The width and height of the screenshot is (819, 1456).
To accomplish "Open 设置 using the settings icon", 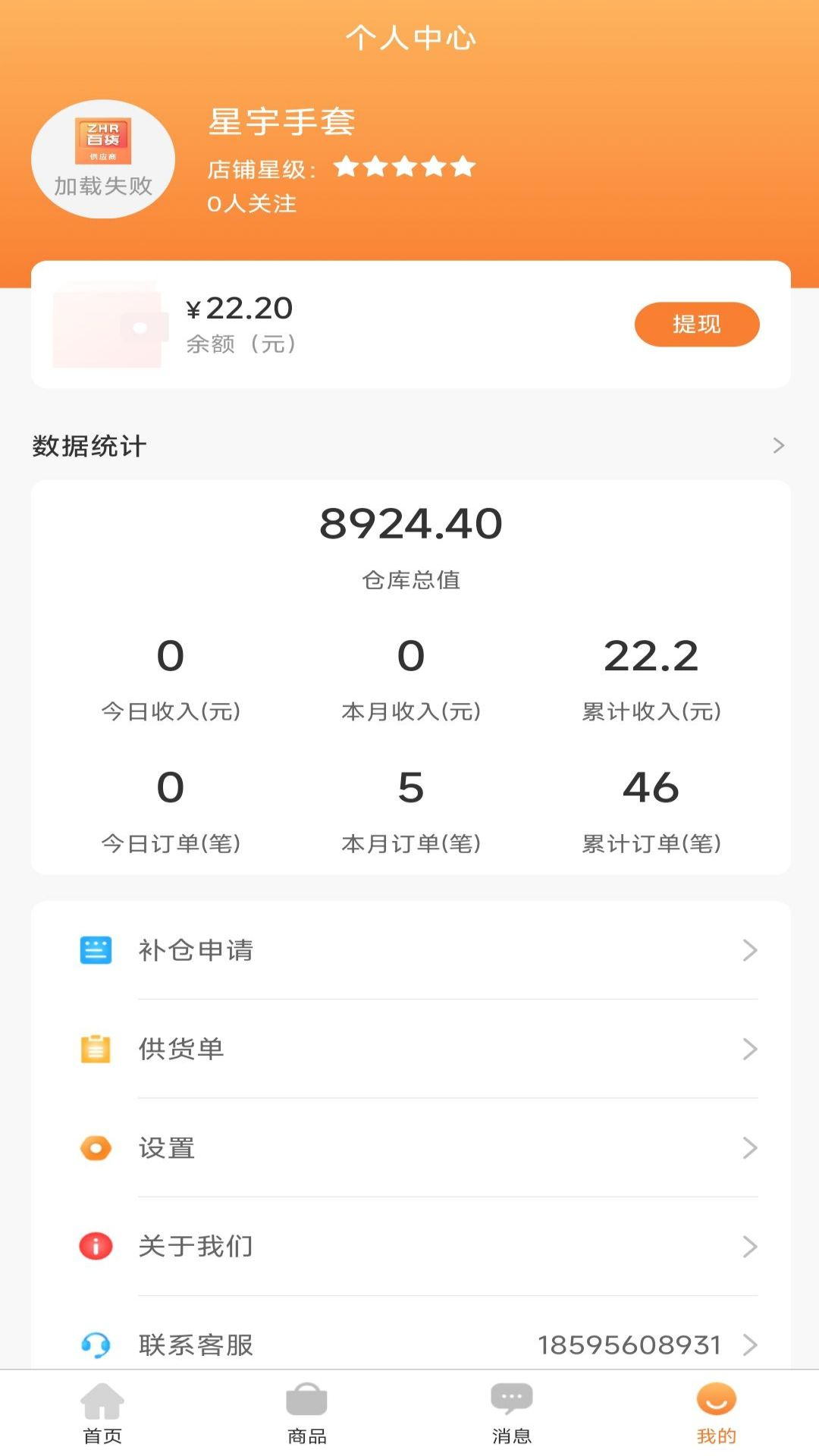I will click(96, 1147).
